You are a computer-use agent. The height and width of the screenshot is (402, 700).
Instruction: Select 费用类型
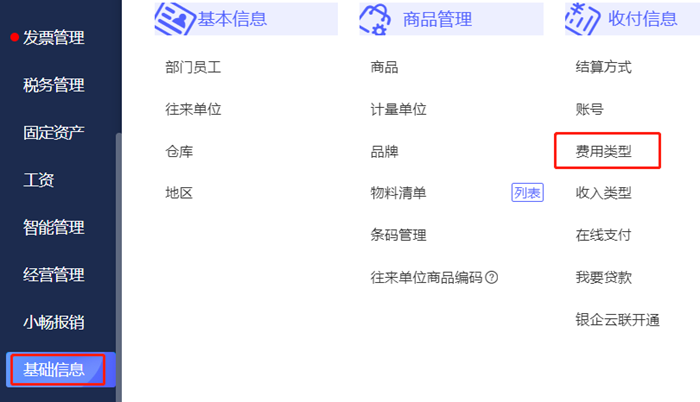(603, 151)
